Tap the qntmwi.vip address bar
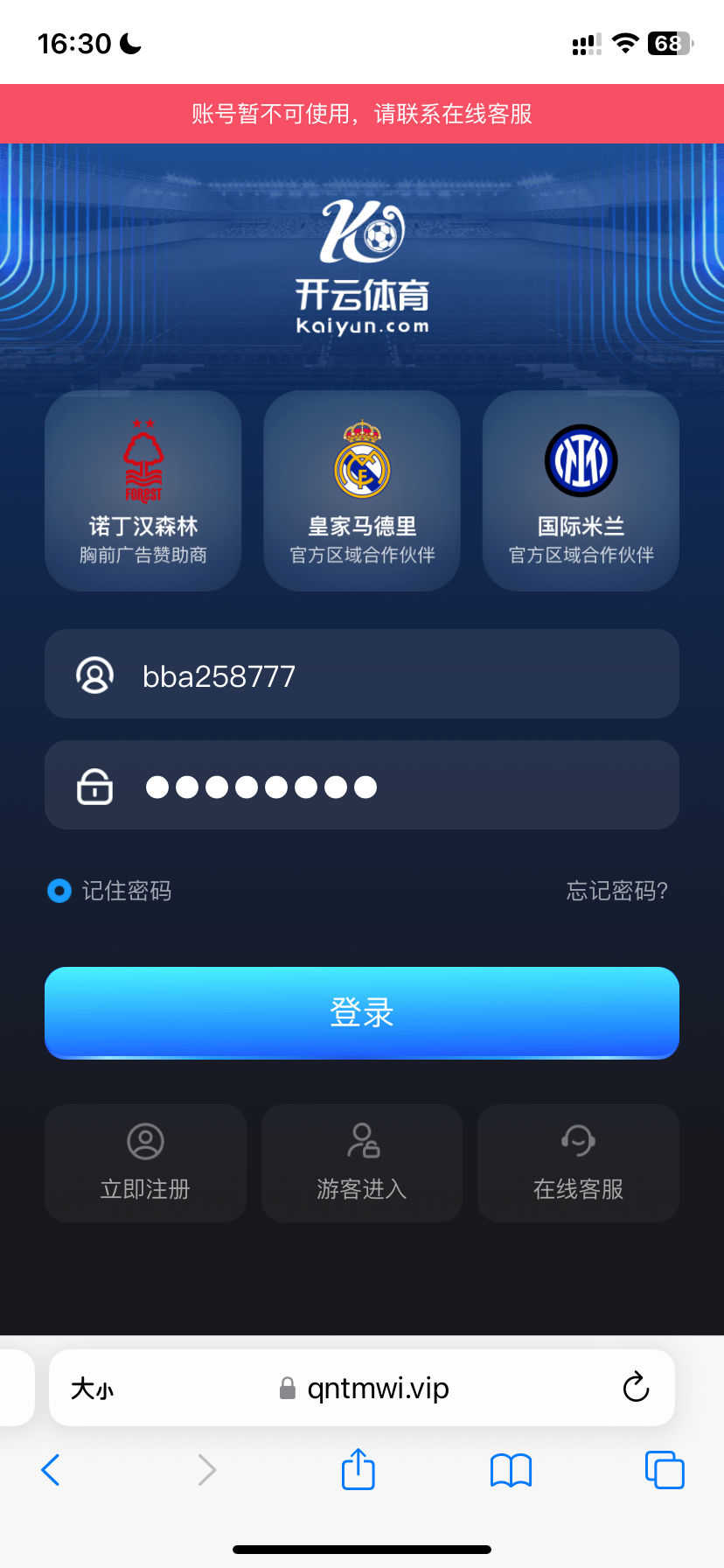This screenshot has width=724, height=1568. point(364,1389)
